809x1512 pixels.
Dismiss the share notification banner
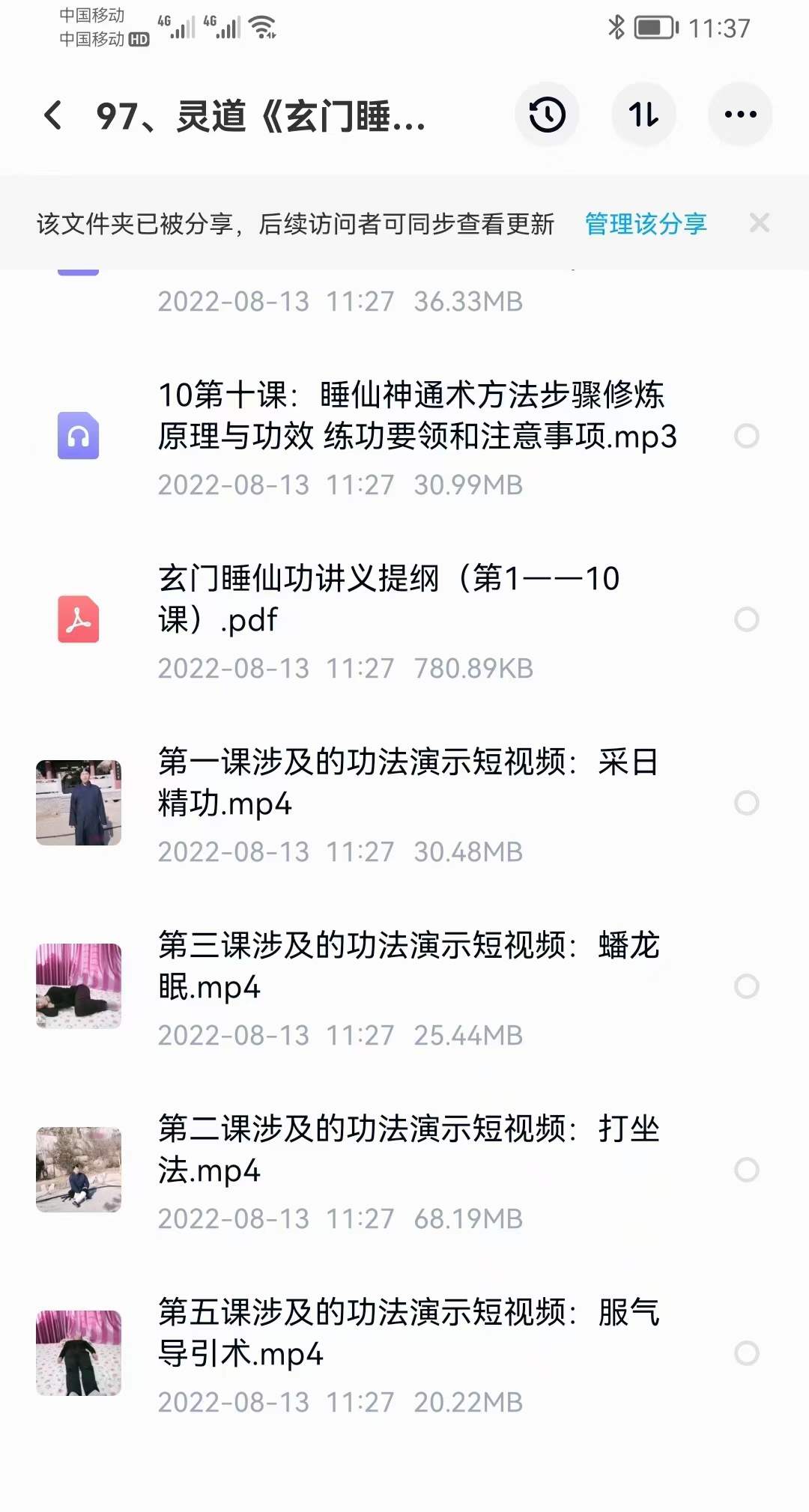pos(760,223)
